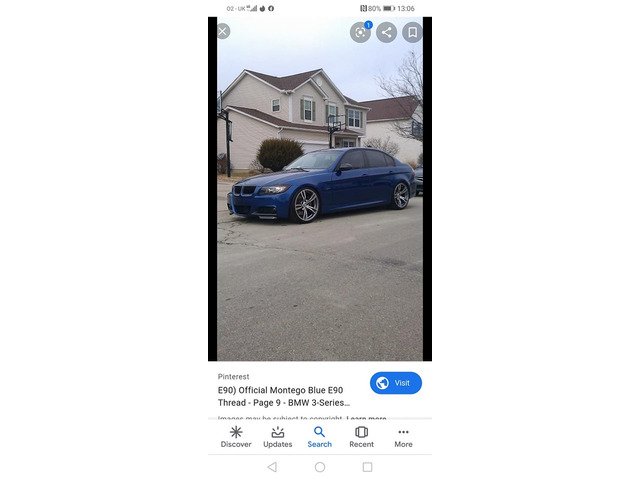Open the More tab
Image resolution: width=640 pixels, height=480 pixels.
(403, 437)
